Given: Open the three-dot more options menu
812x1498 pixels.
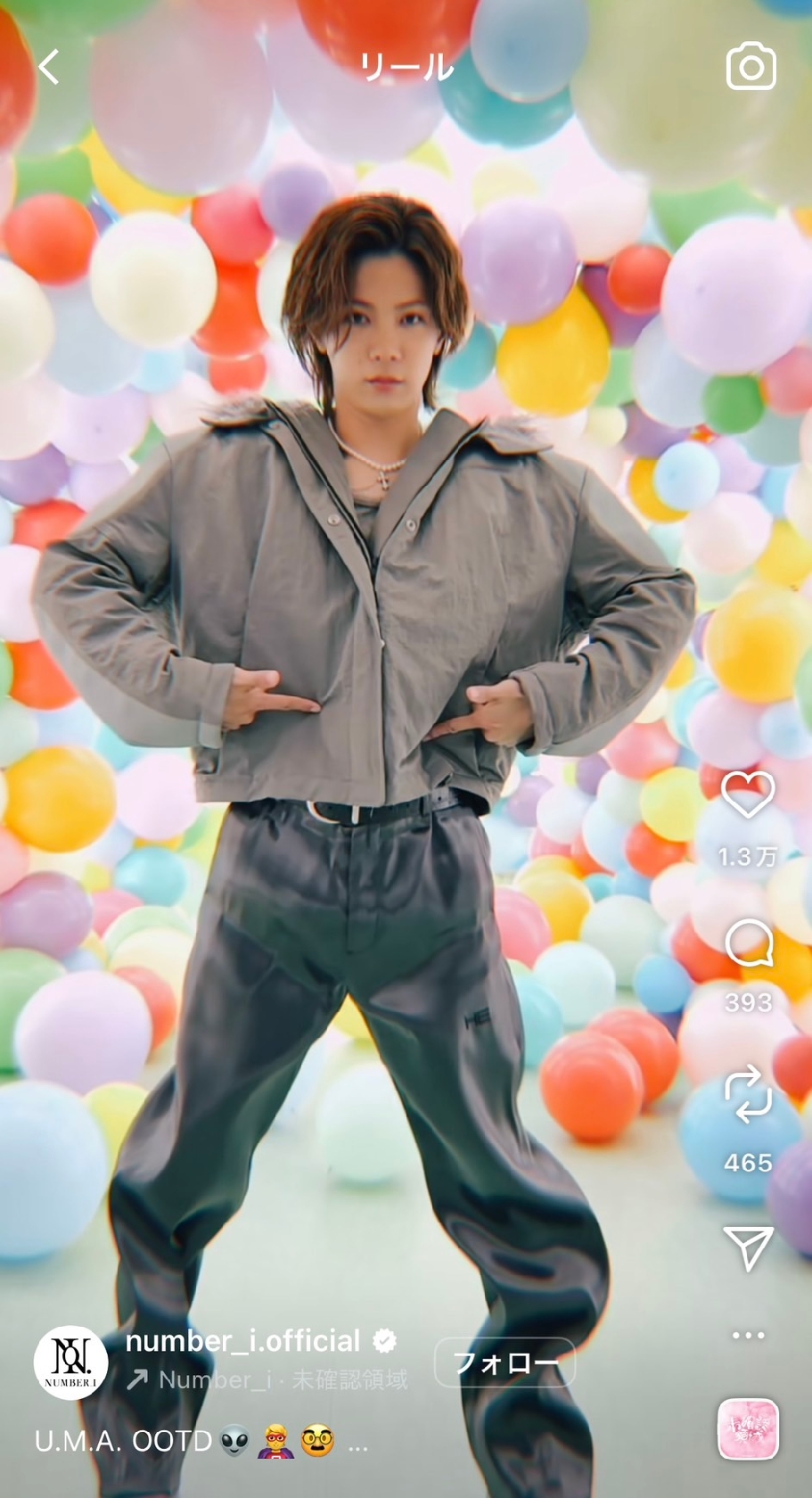Looking at the screenshot, I should 748,1335.
